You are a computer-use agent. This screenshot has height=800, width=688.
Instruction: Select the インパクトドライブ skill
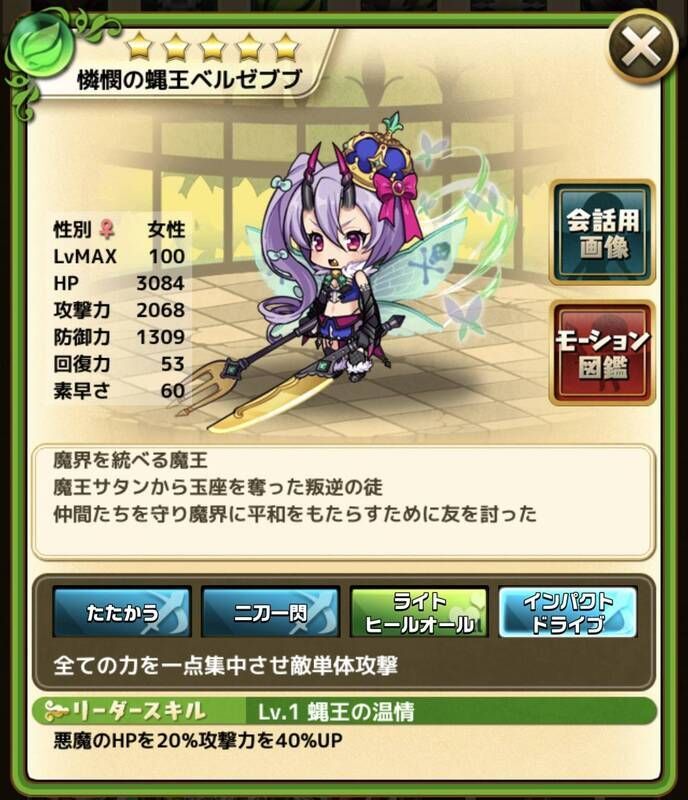(x=567, y=613)
